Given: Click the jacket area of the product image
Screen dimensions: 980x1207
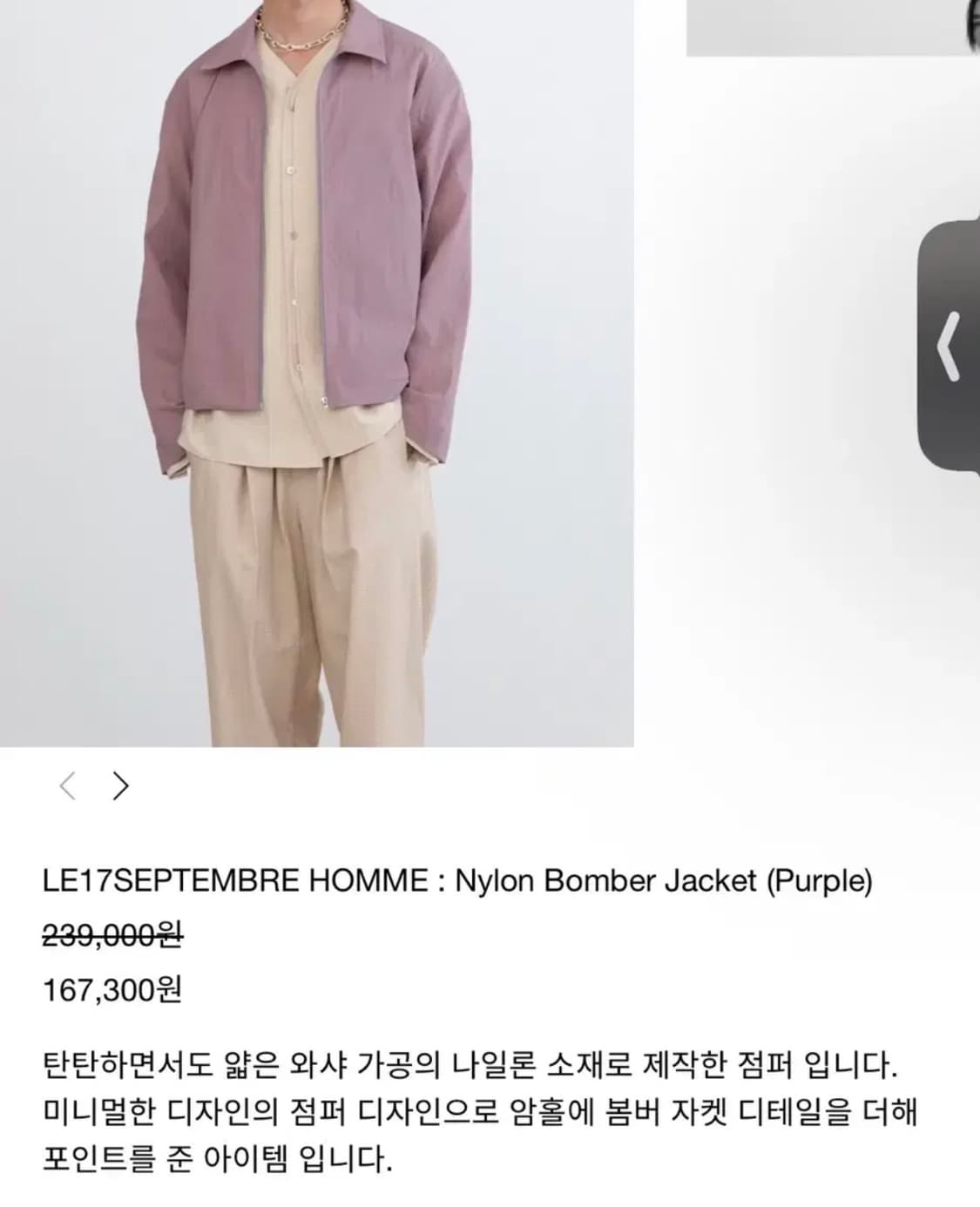Looking at the screenshot, I should [x=305, y=244].
